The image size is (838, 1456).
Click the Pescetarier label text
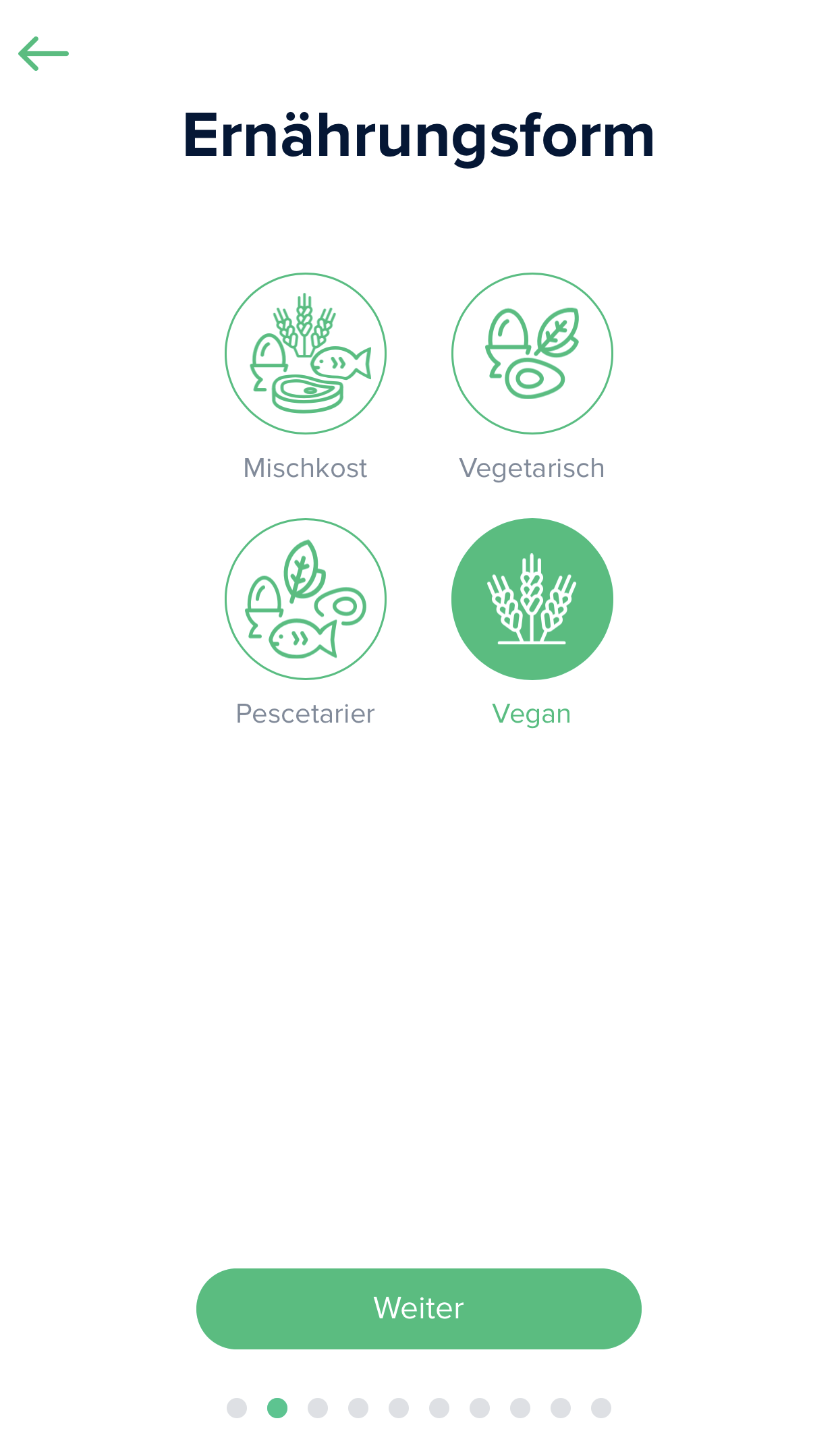[x=305, y=713]
